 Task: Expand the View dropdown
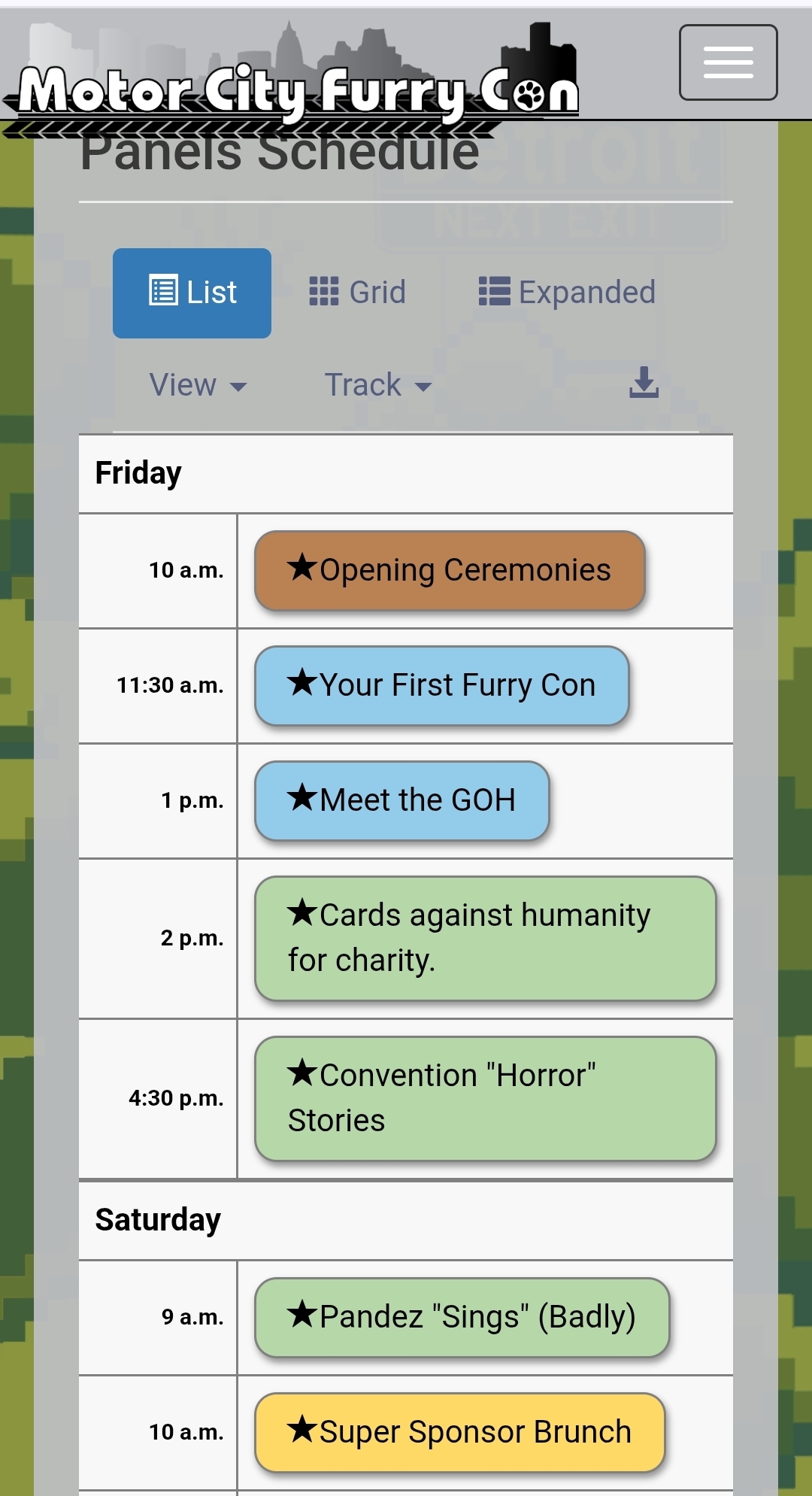point(198,385)
